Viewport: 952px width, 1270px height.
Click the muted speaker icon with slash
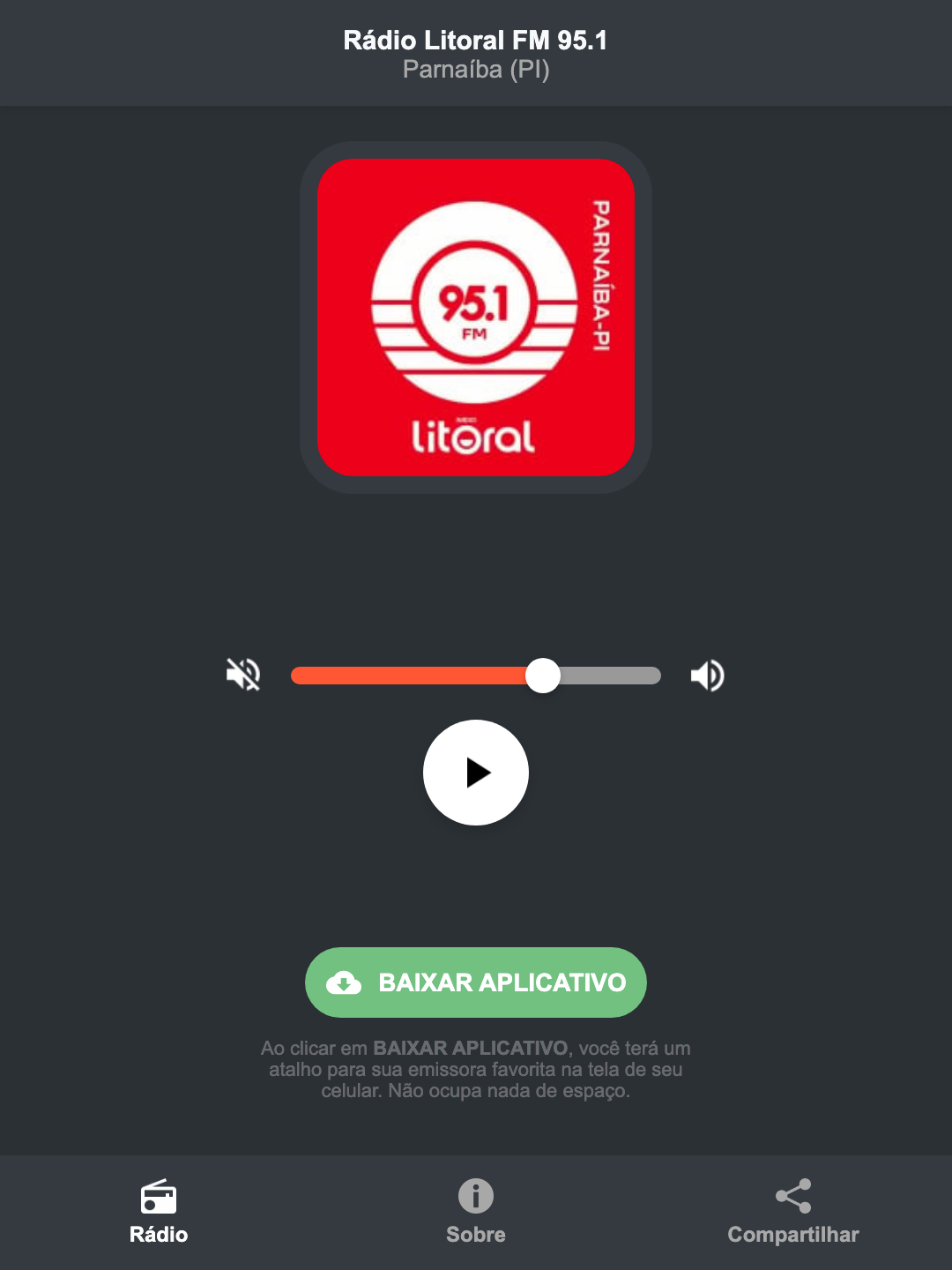pyautogui.click(x=242, y=675)
